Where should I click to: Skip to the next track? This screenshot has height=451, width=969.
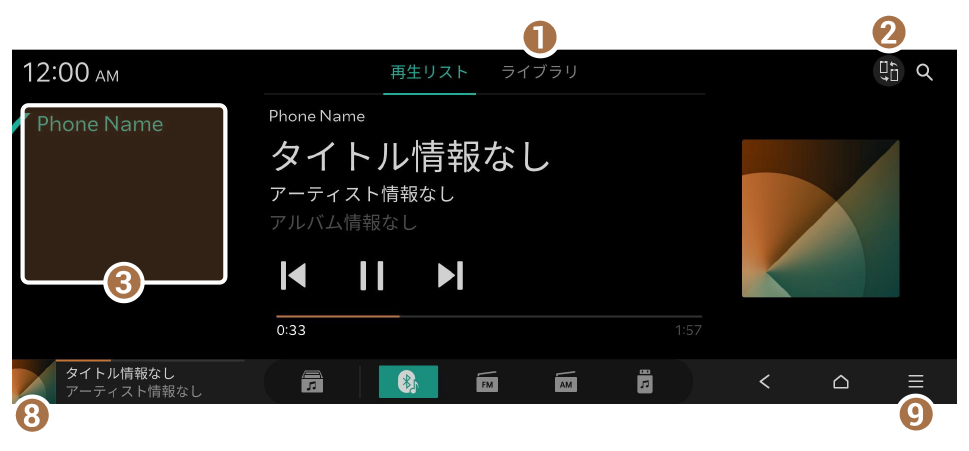point(451,275)
